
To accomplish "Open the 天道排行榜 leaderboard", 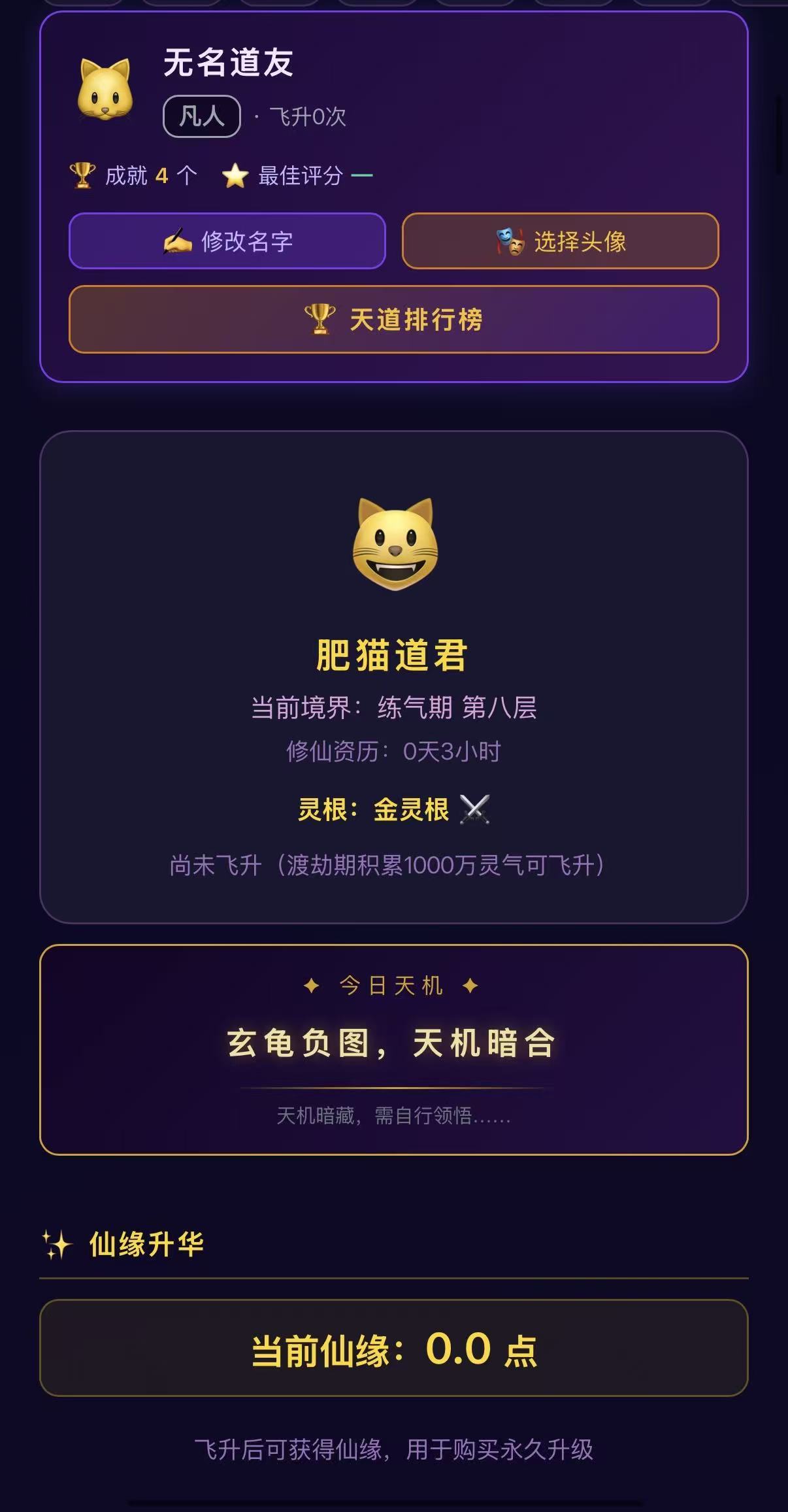I will [394, 321].
